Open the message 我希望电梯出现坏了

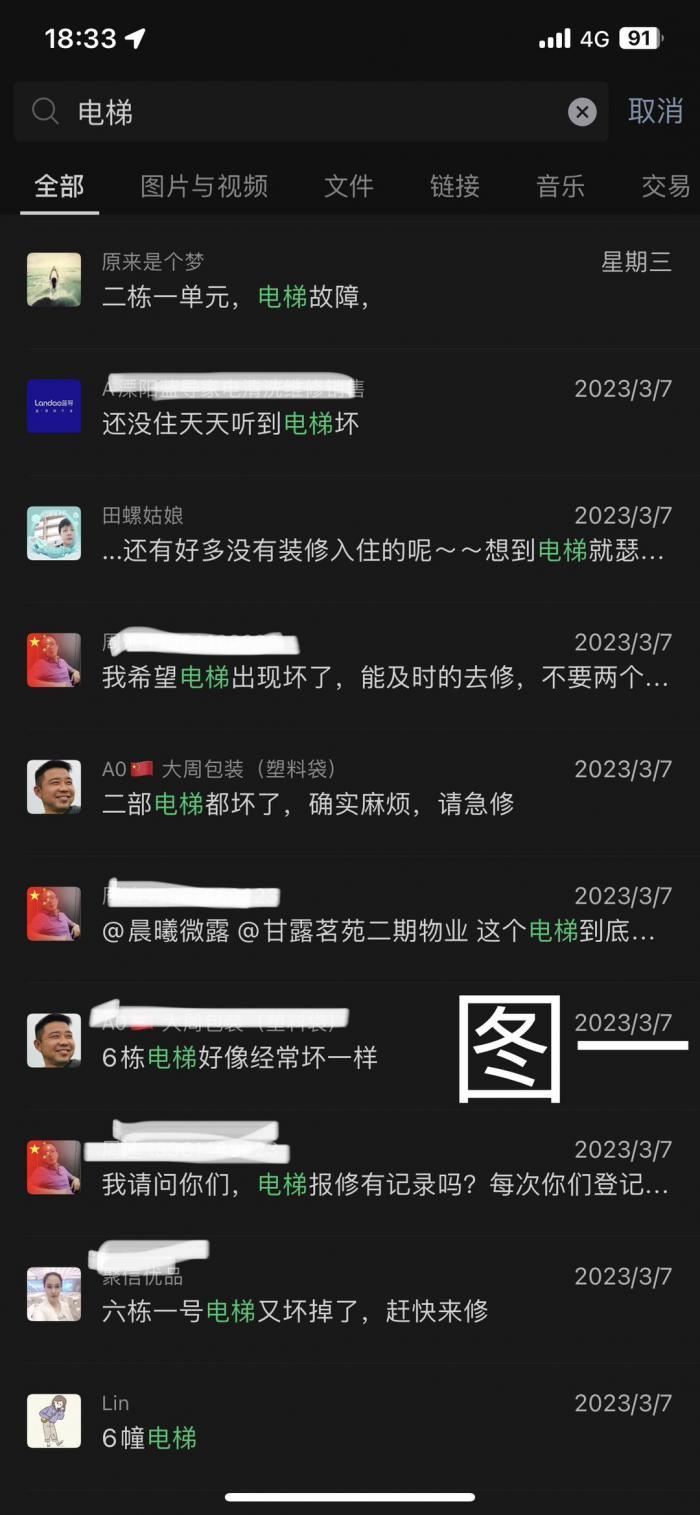click(x=350, y=661)
